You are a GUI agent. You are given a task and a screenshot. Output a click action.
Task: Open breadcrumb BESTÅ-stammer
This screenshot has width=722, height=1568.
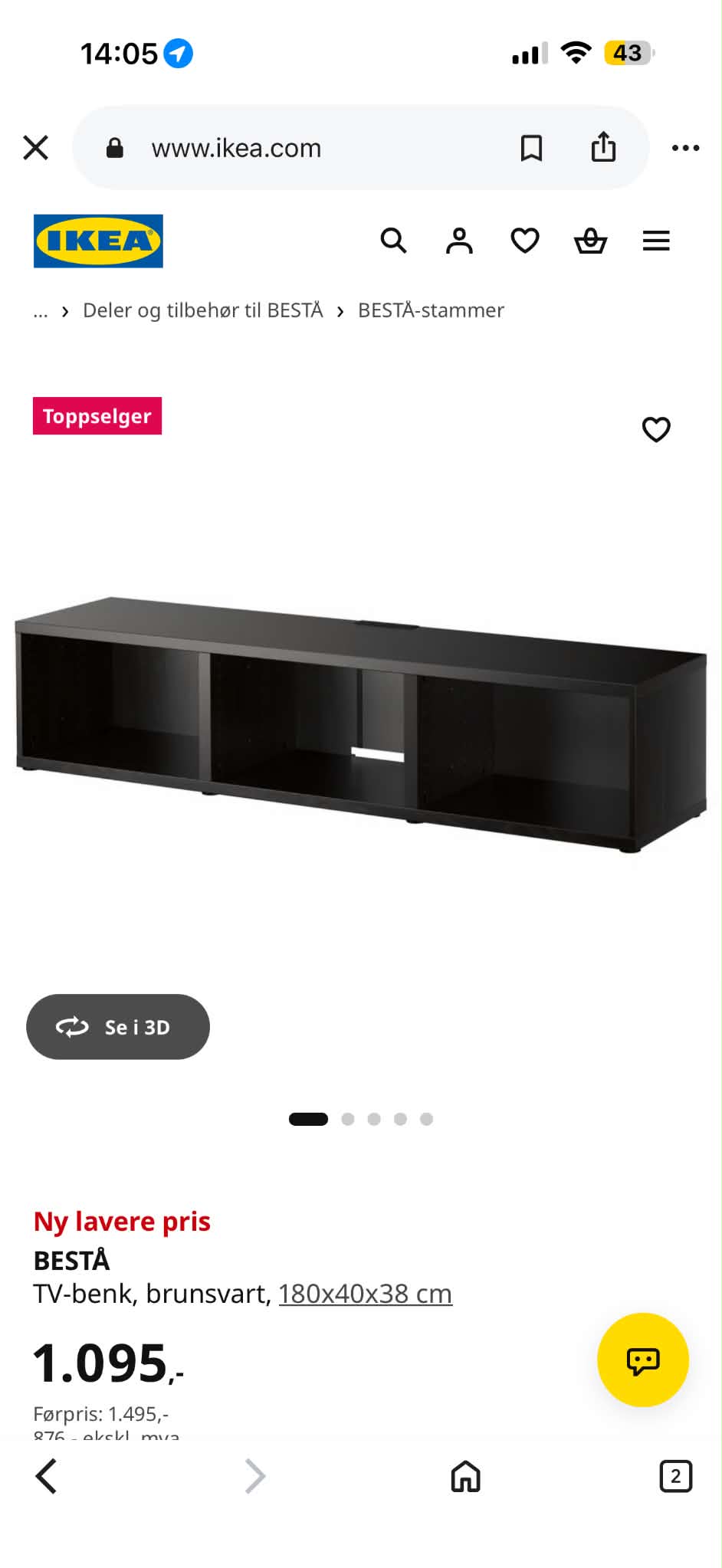pos(431,310)
